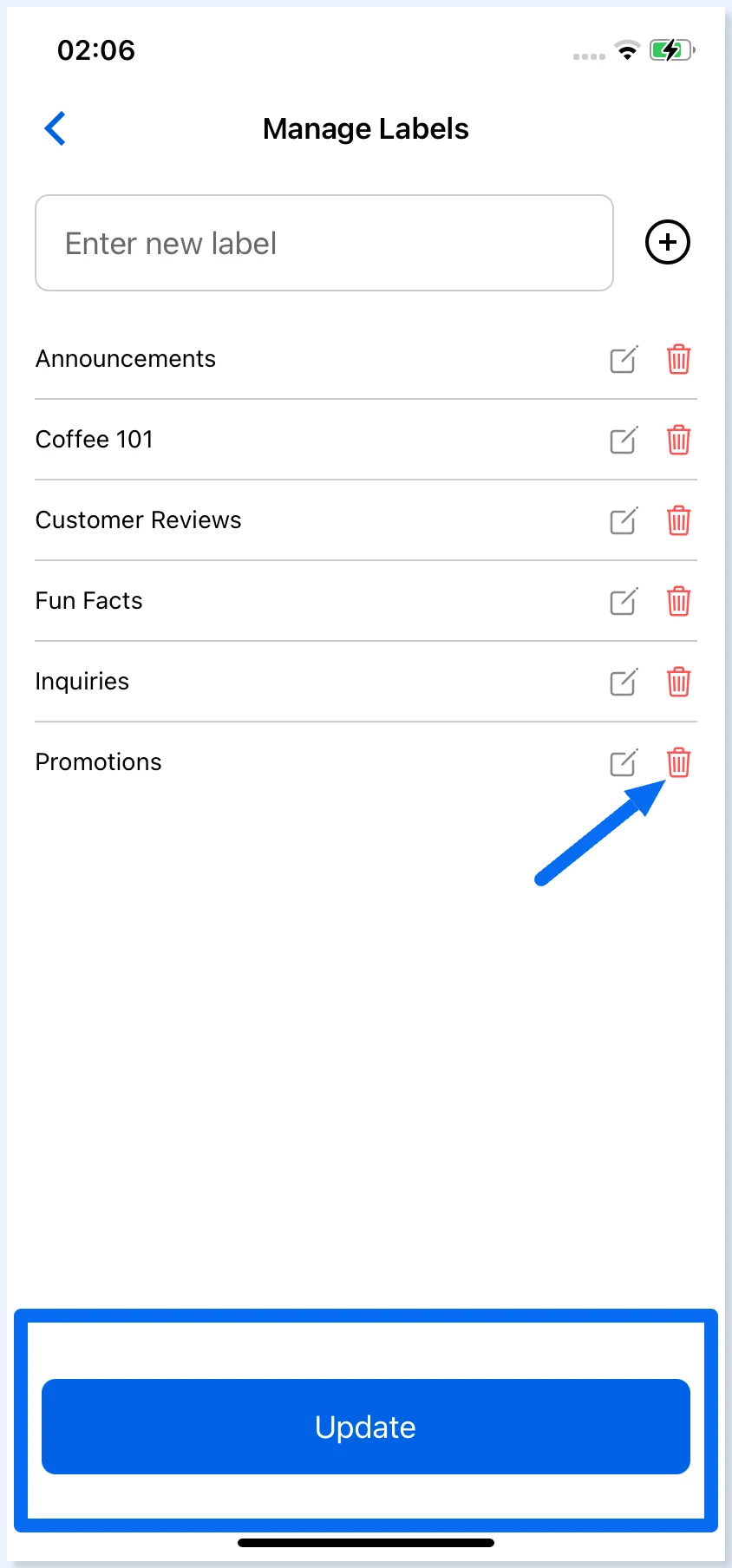This screenshot has width=732, height=1568.
Task: Edit the Customer Reviews label
Action: (624, 520)
